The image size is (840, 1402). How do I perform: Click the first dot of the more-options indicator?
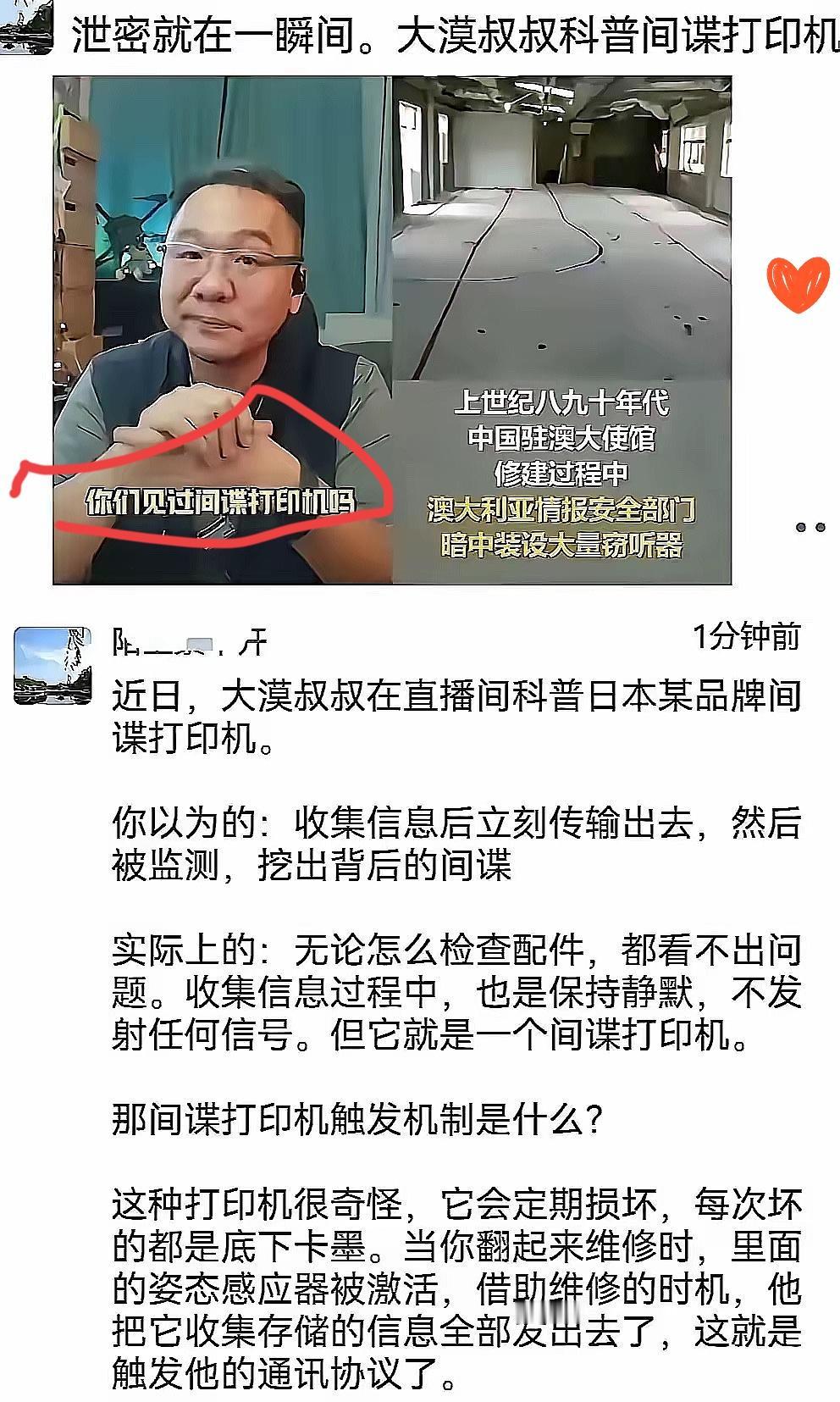coord(802,527)
